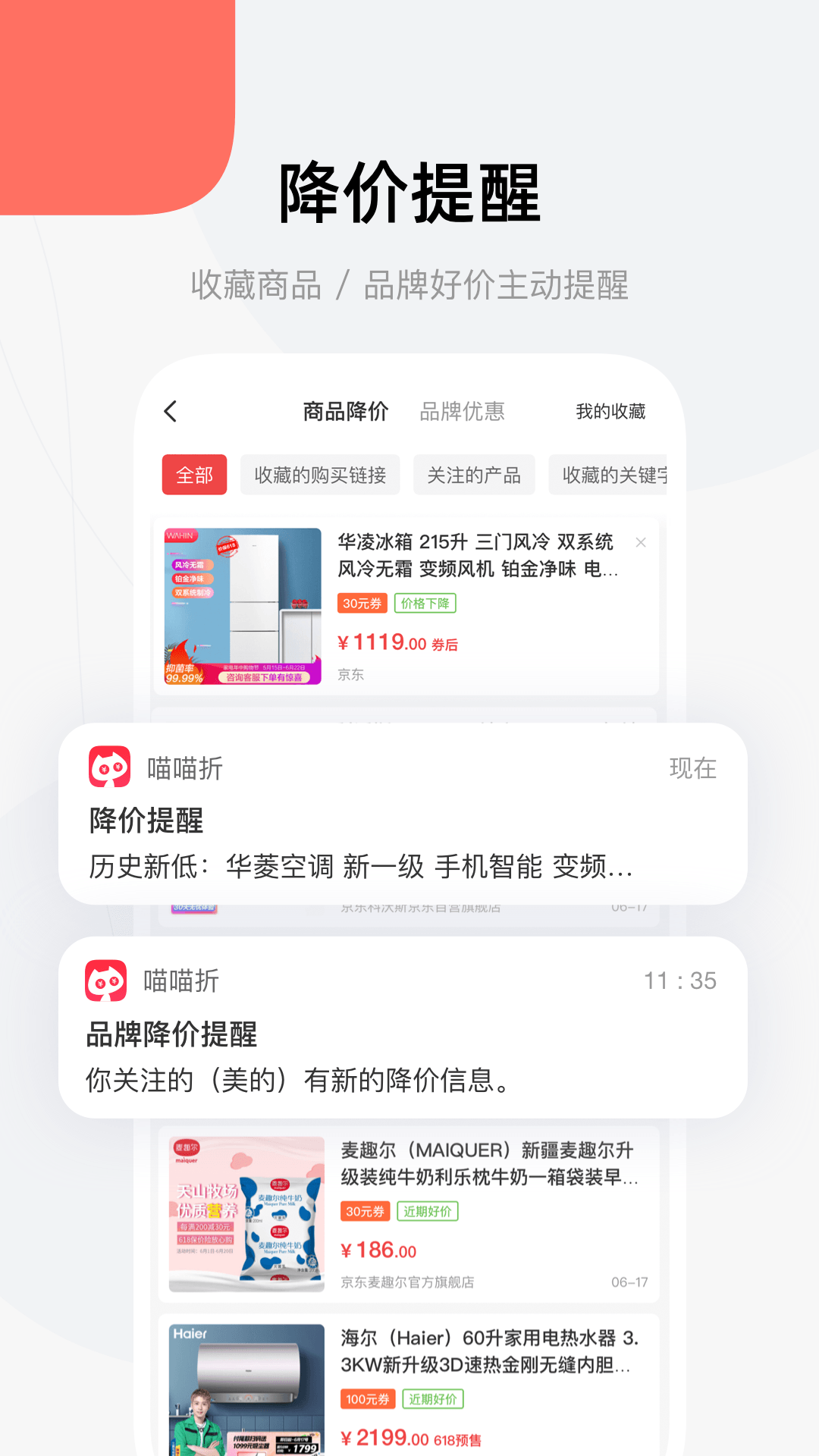Enable the 收藏的购买链接 filter

319,474
